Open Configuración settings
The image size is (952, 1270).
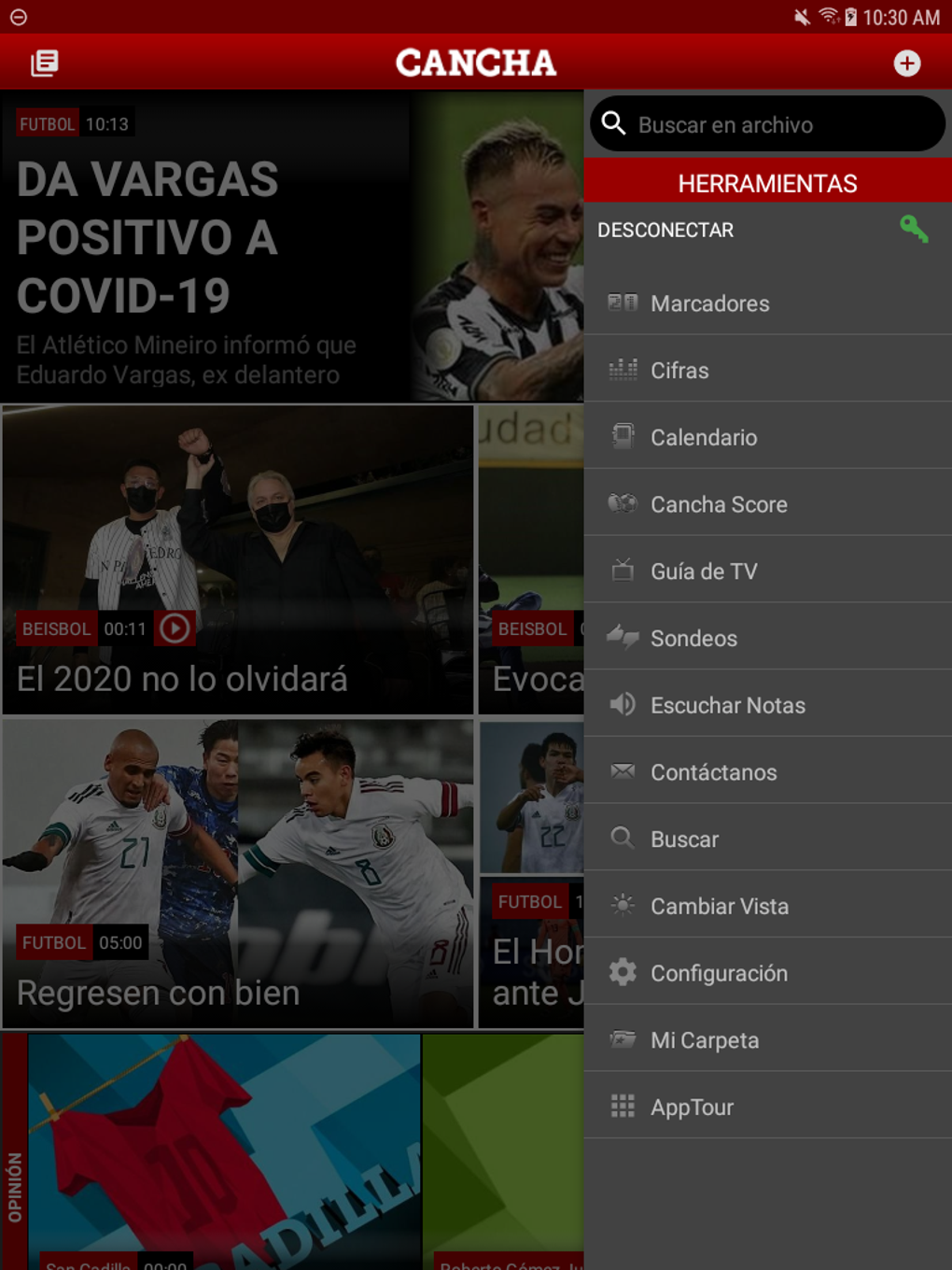pos(719,973)
